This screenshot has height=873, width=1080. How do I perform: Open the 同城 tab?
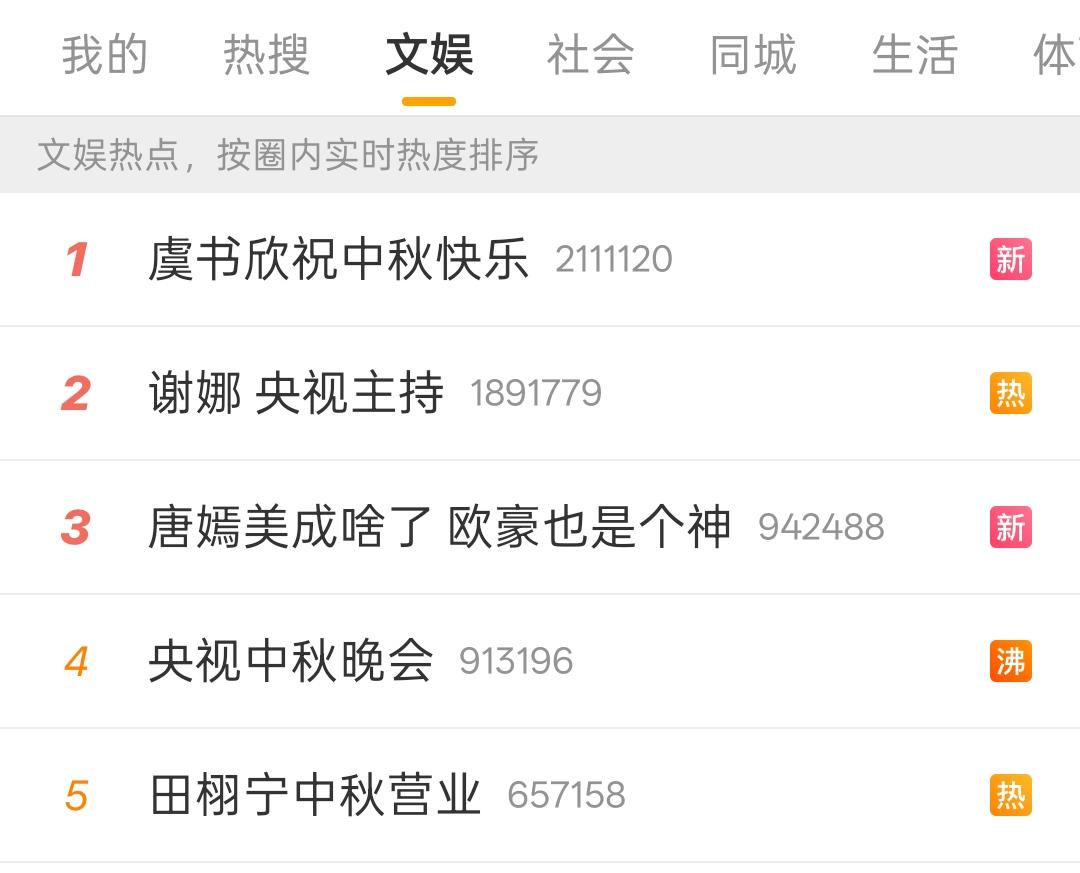pyautogui.click(x=752, y=55)
